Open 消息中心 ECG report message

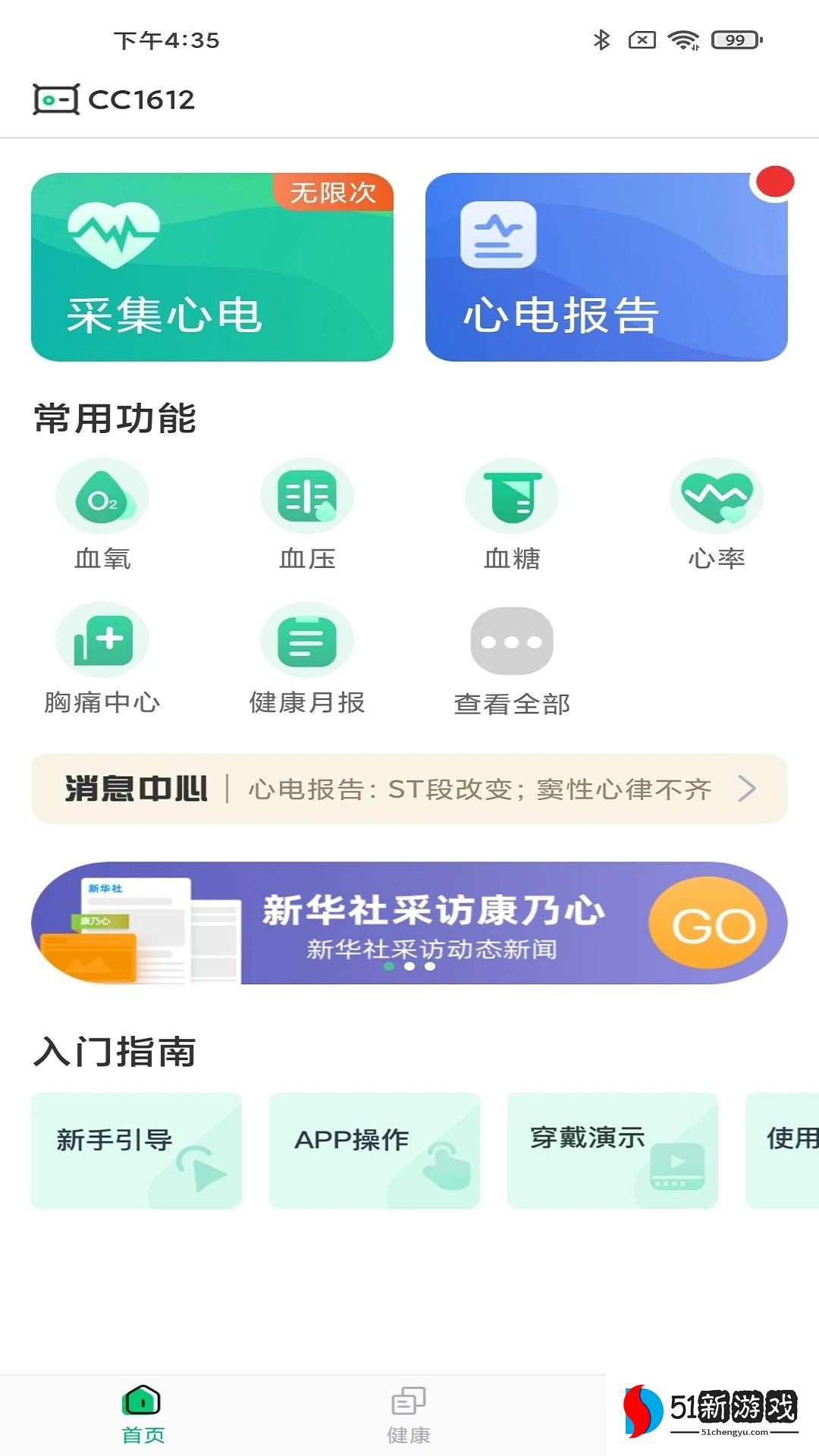(409, 789)
